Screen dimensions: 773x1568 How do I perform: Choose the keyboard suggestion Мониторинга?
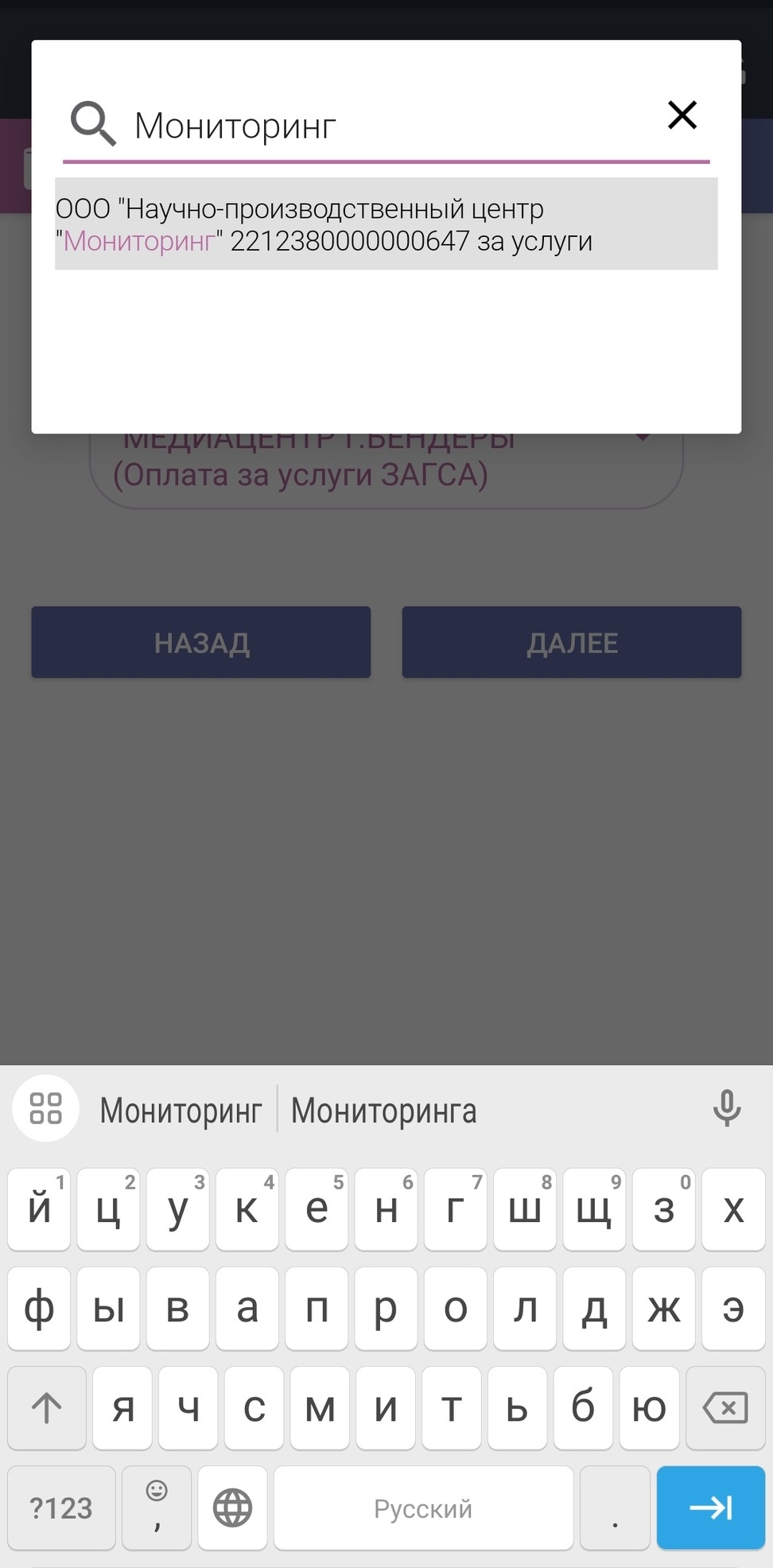click(383, 1110)
